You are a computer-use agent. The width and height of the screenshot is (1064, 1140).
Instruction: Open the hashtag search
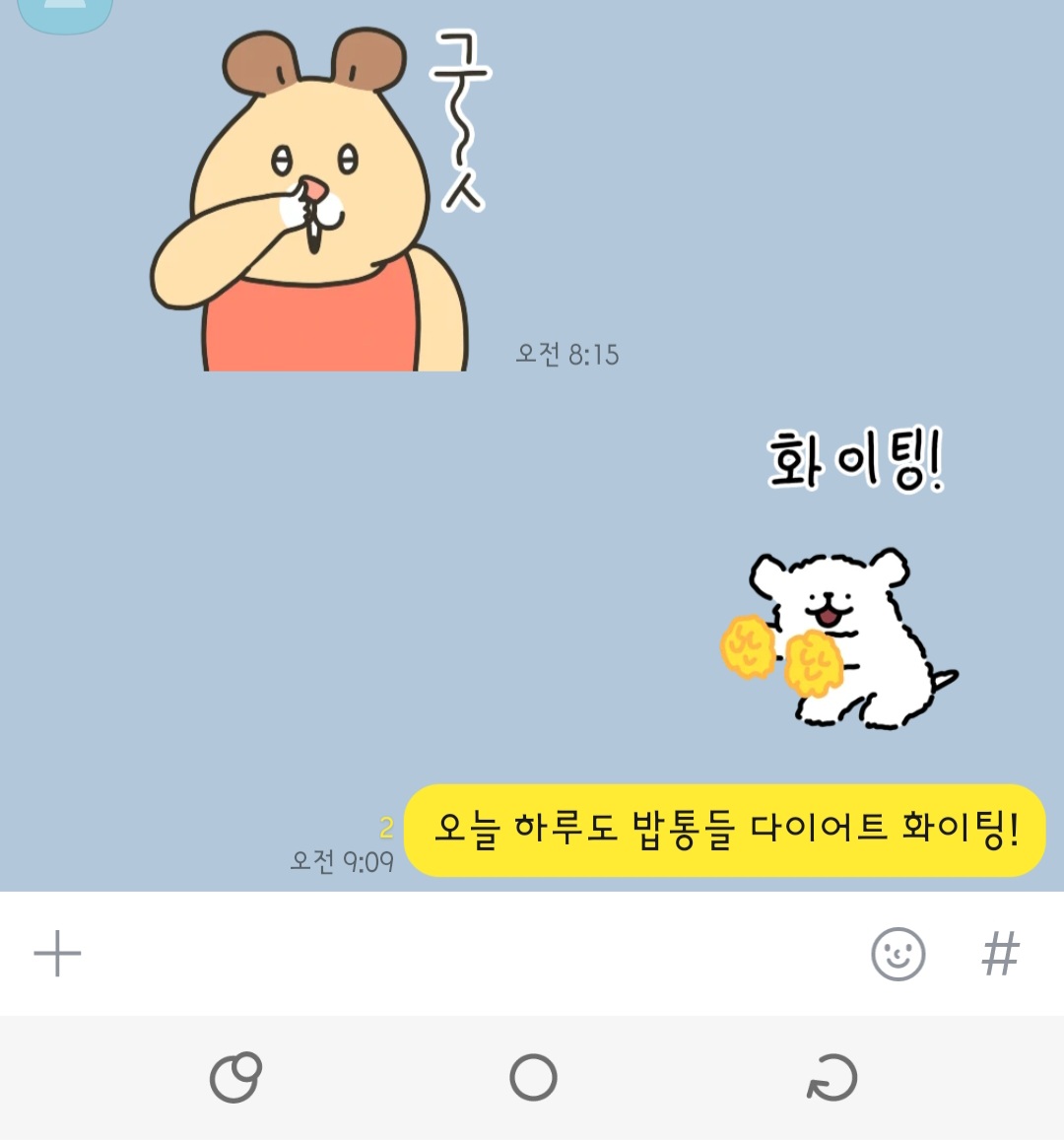(1000, 954)
